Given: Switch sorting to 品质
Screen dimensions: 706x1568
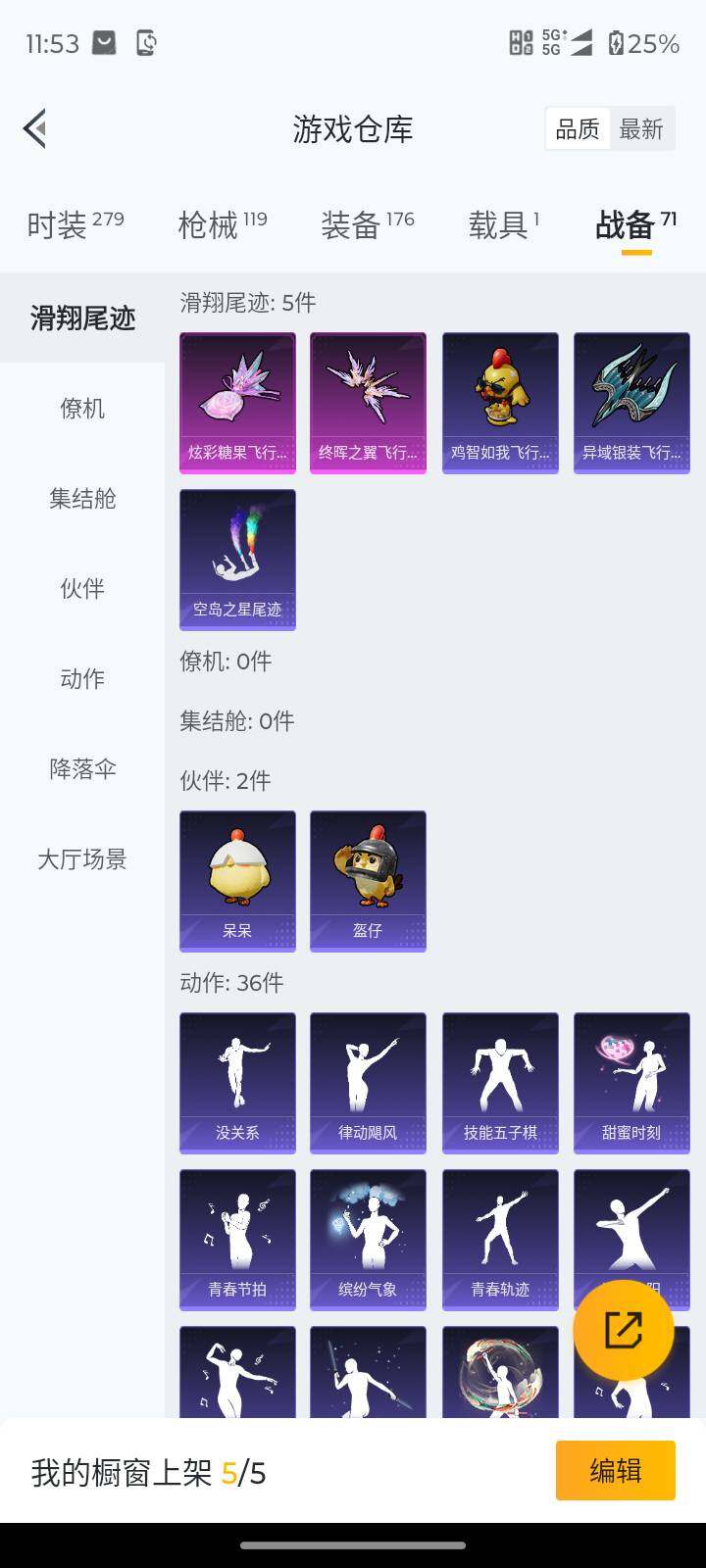Looking at the screenshot, I should (x=578, y=128).
